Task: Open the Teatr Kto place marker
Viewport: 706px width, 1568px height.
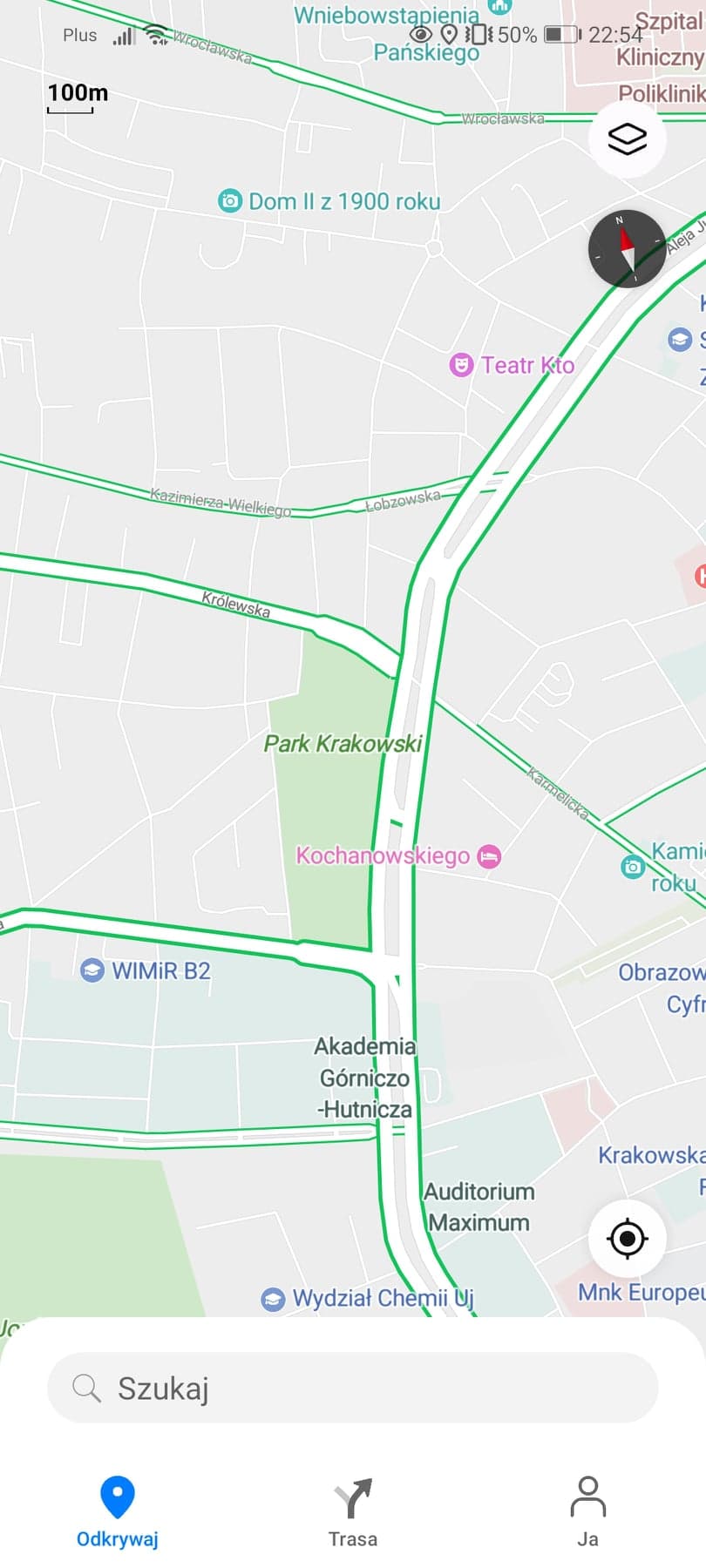Action: point(461,365)
